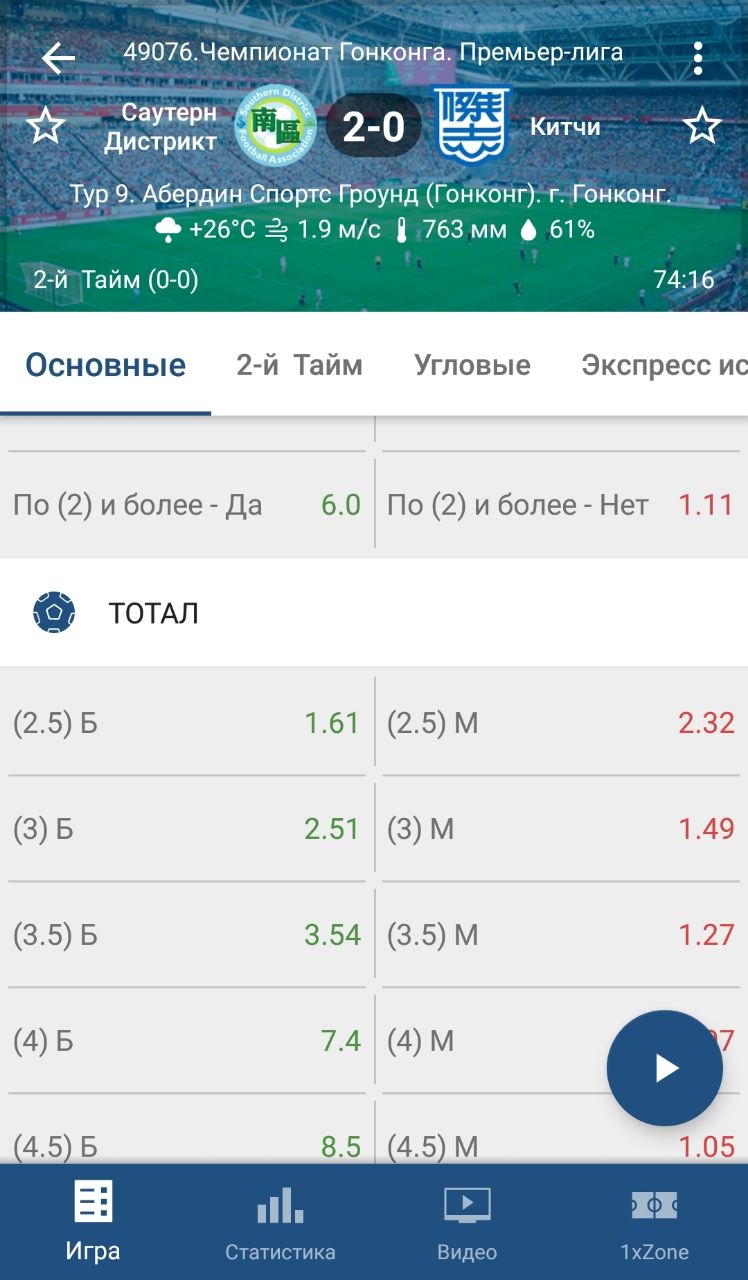Screen dimensions: 748x1280
Task: Select bet По (2) и более - Нет 1.11
Action: 561,505
